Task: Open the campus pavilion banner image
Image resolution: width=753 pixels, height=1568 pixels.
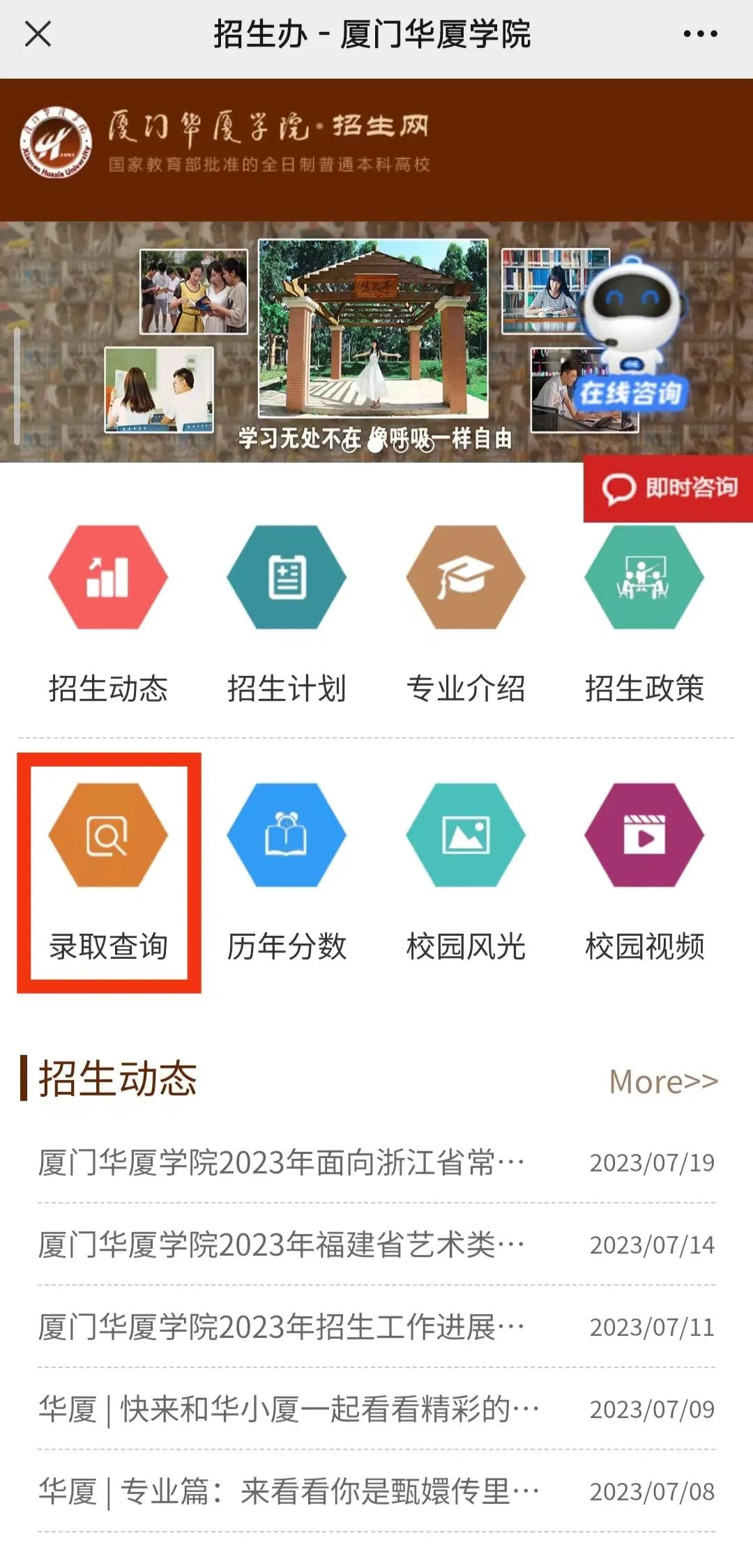Action: coord(373,328)
